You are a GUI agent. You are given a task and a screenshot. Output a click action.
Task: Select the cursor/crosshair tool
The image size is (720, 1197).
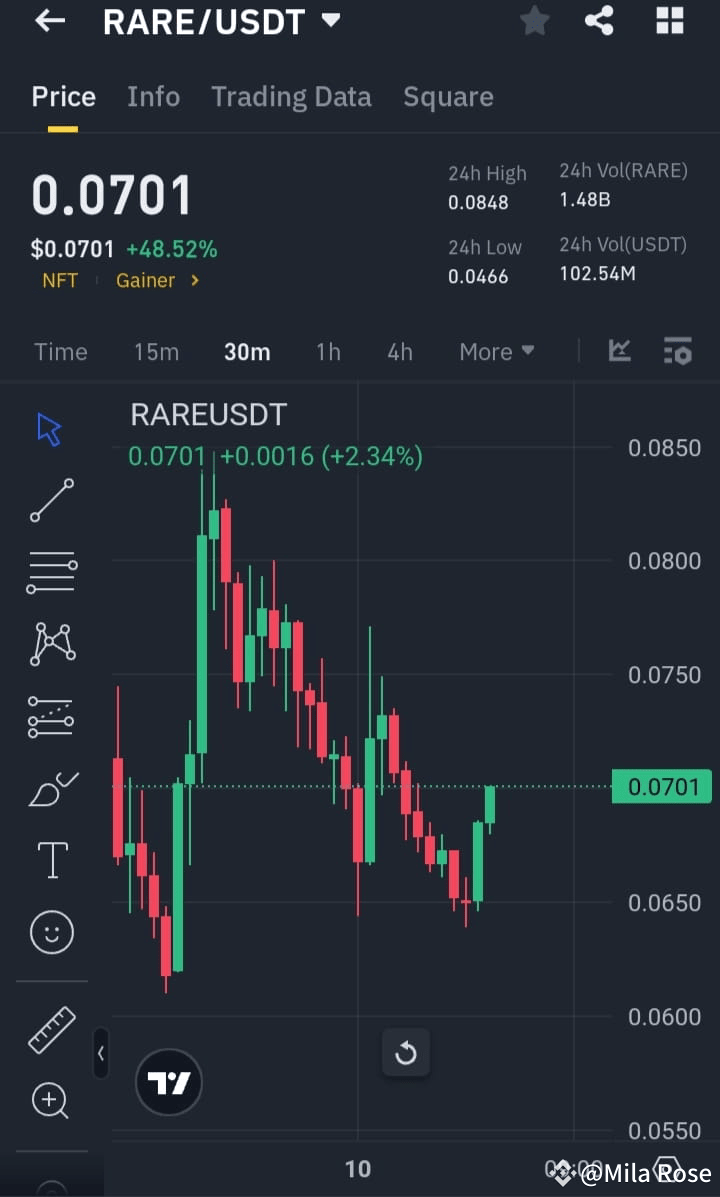50,428
